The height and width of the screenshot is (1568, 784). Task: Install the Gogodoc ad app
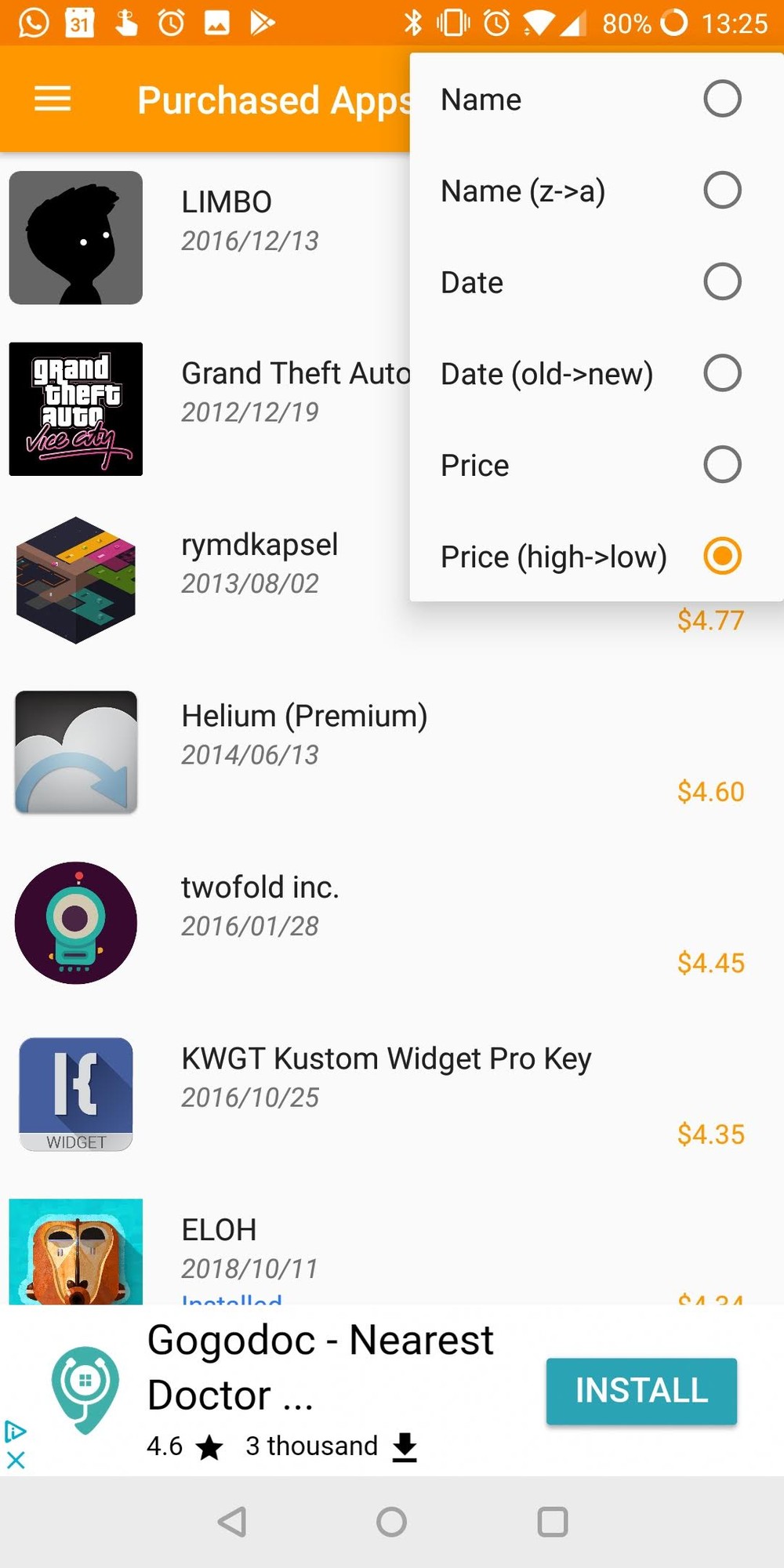(x=641, y=1391)
